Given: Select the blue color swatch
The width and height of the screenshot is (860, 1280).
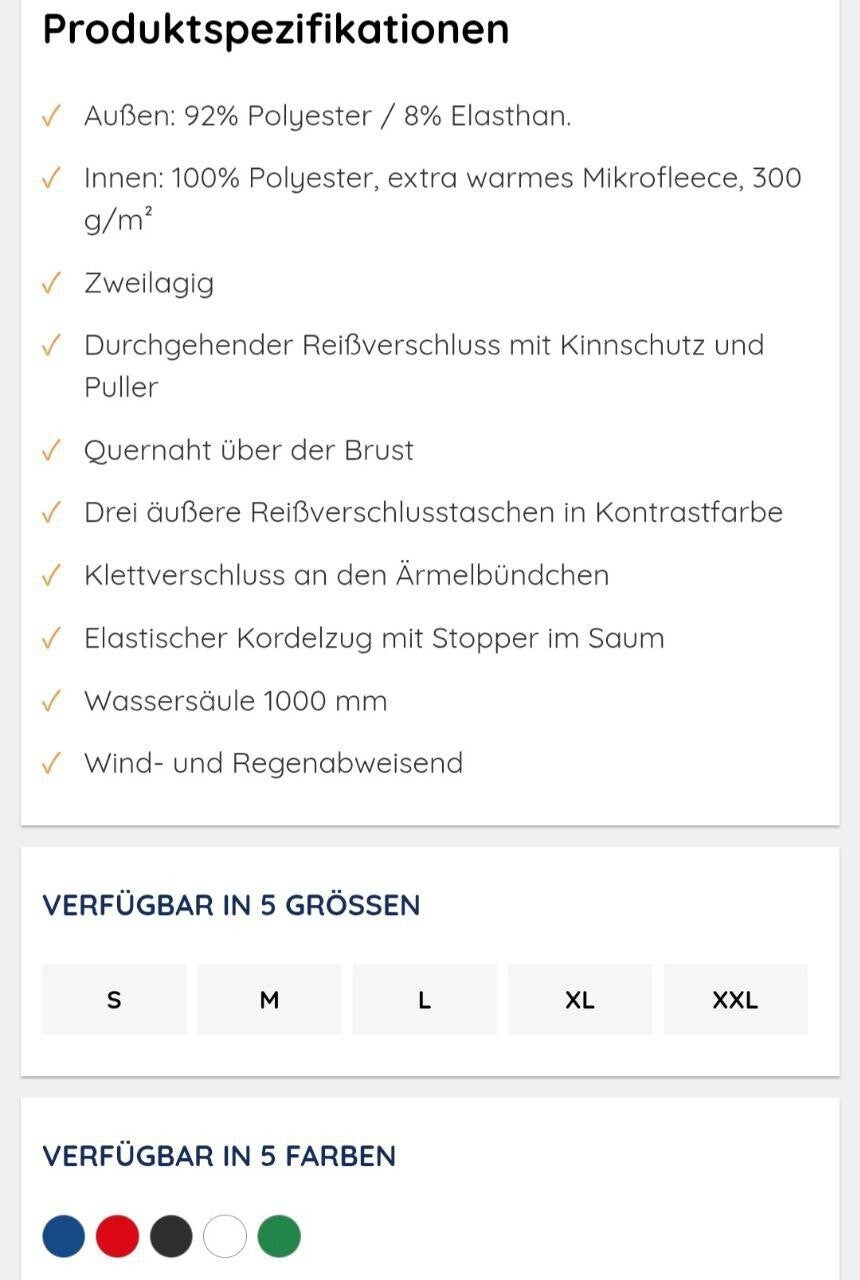Looking at the screenshot, I should pos(64,1236).
